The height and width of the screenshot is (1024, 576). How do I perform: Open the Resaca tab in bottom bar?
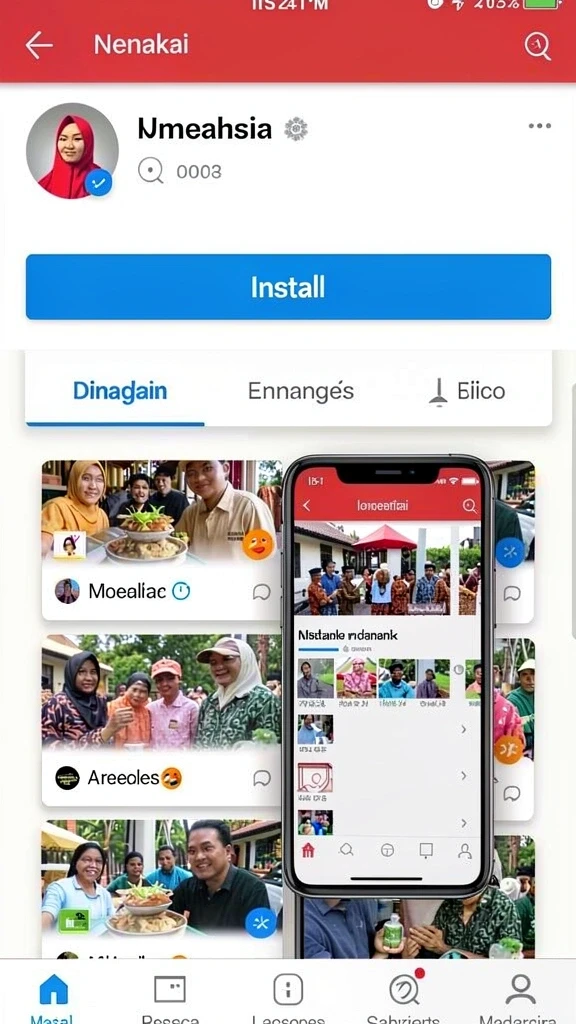(170, 998)
